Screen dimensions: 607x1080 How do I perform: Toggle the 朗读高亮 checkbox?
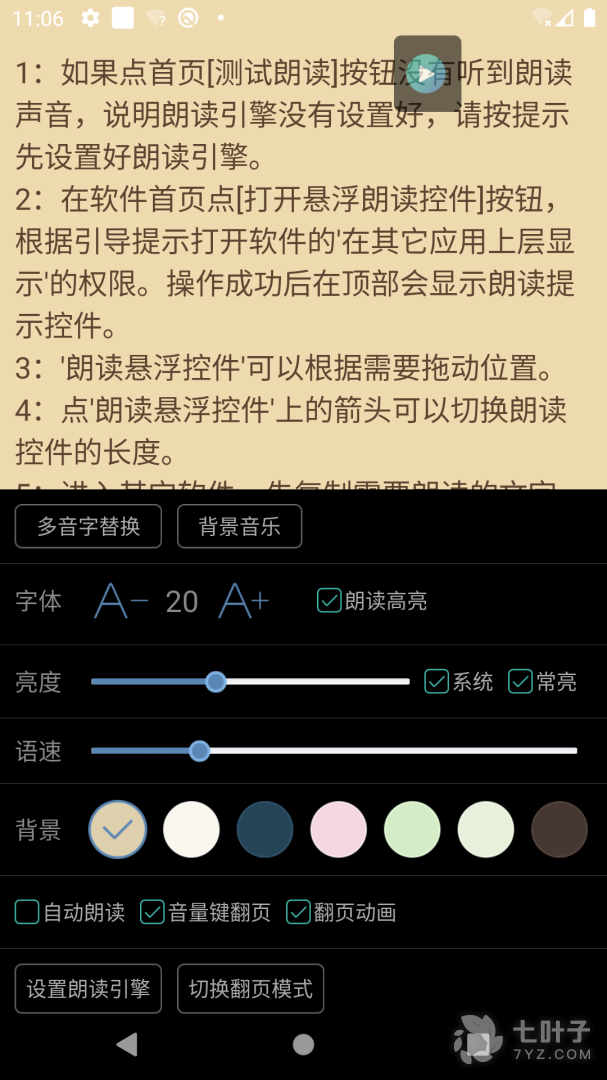coord(329,601)
